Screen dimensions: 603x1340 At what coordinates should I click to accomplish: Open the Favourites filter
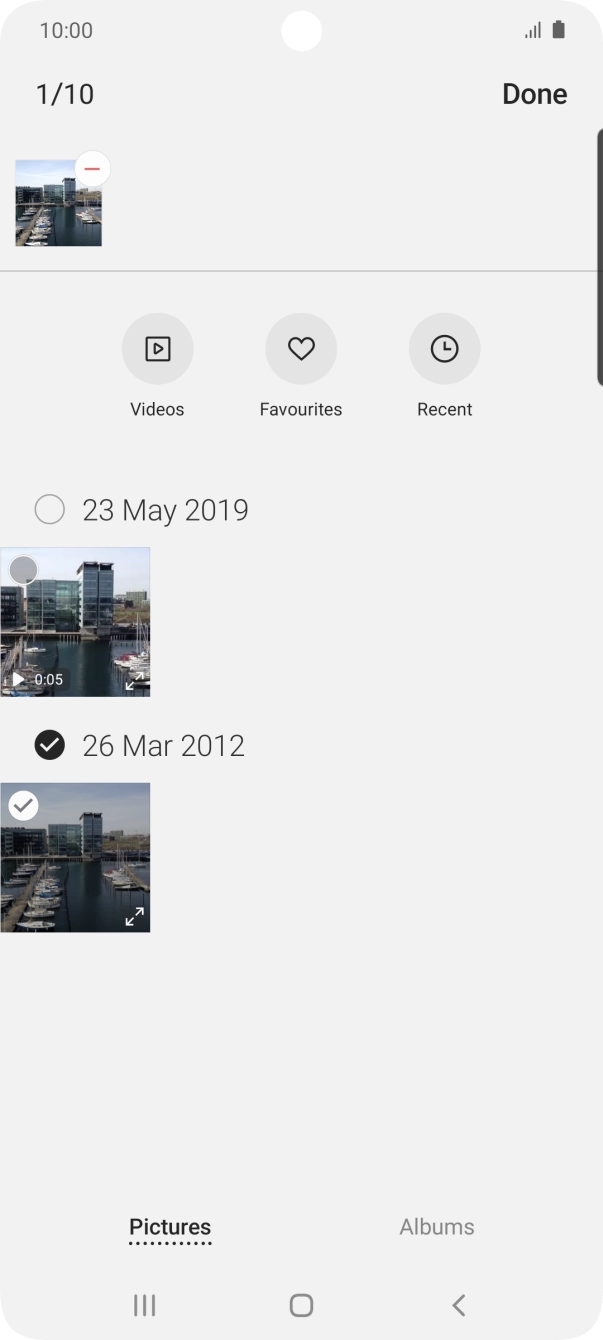(x=301, y=349)
